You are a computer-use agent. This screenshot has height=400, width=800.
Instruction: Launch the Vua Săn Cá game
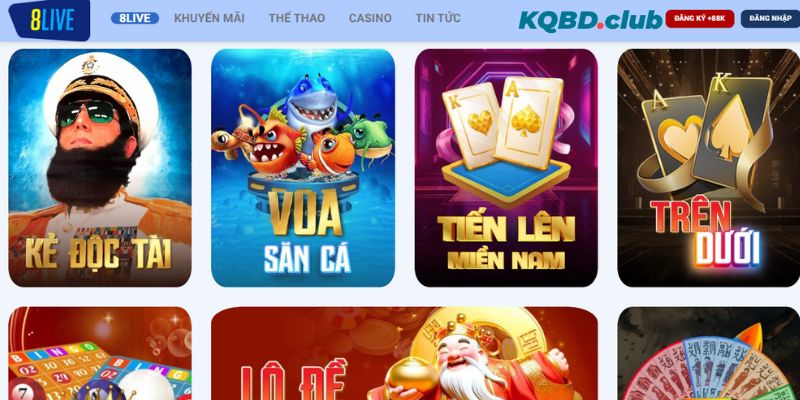coord(303,168)
